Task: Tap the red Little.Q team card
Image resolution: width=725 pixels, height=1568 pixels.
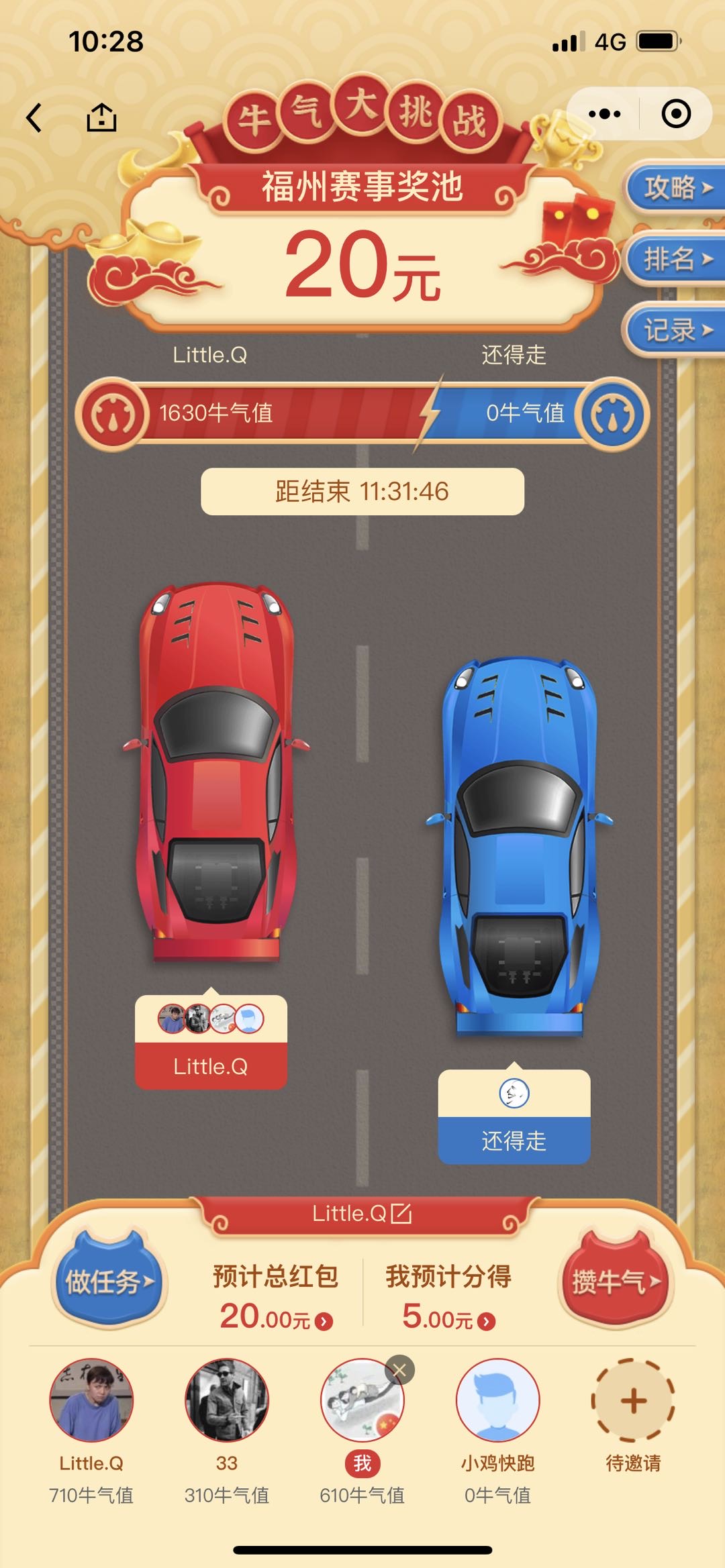Action: pyautogui.click(x=211, y=1042)
